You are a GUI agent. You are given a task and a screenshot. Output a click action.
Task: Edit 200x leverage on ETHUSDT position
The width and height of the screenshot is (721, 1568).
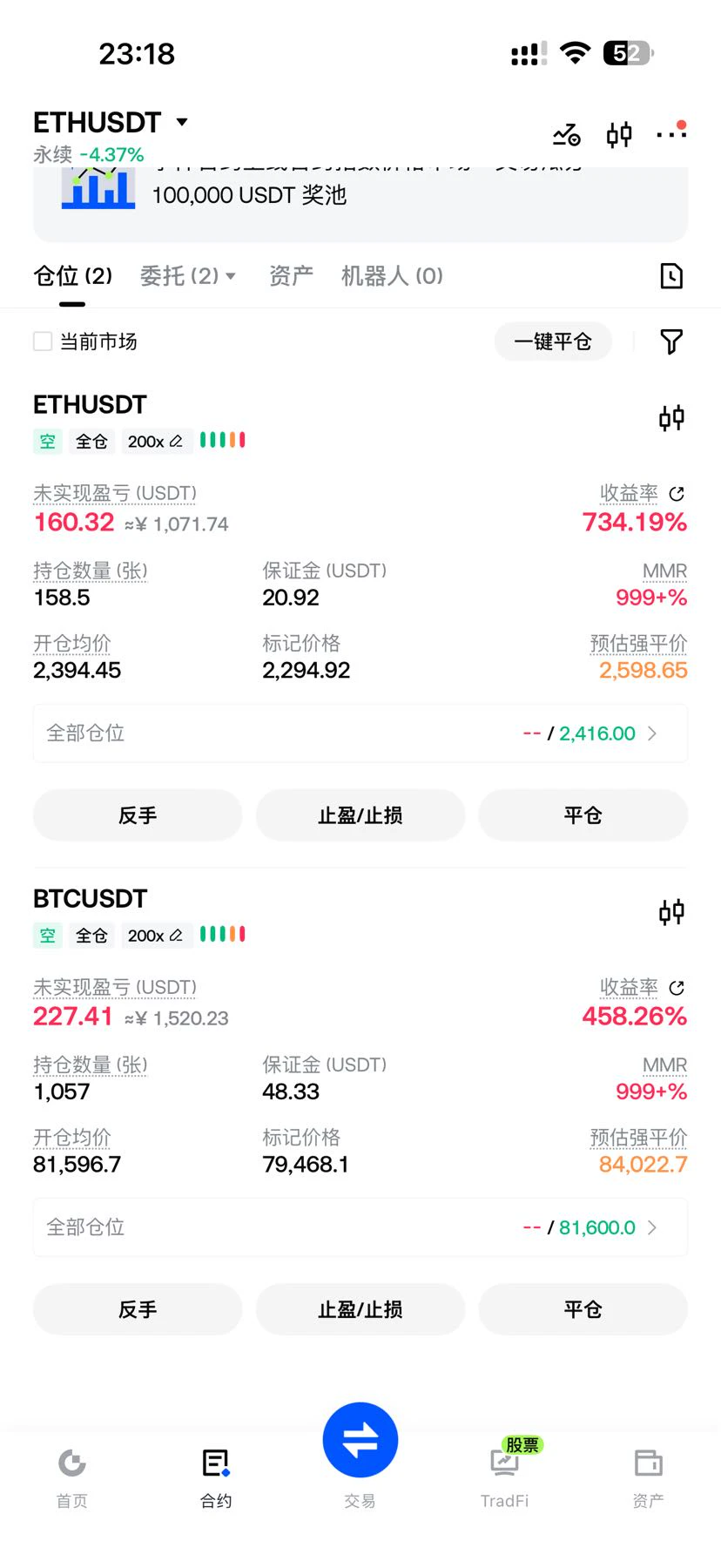click(x=155, y=442)
